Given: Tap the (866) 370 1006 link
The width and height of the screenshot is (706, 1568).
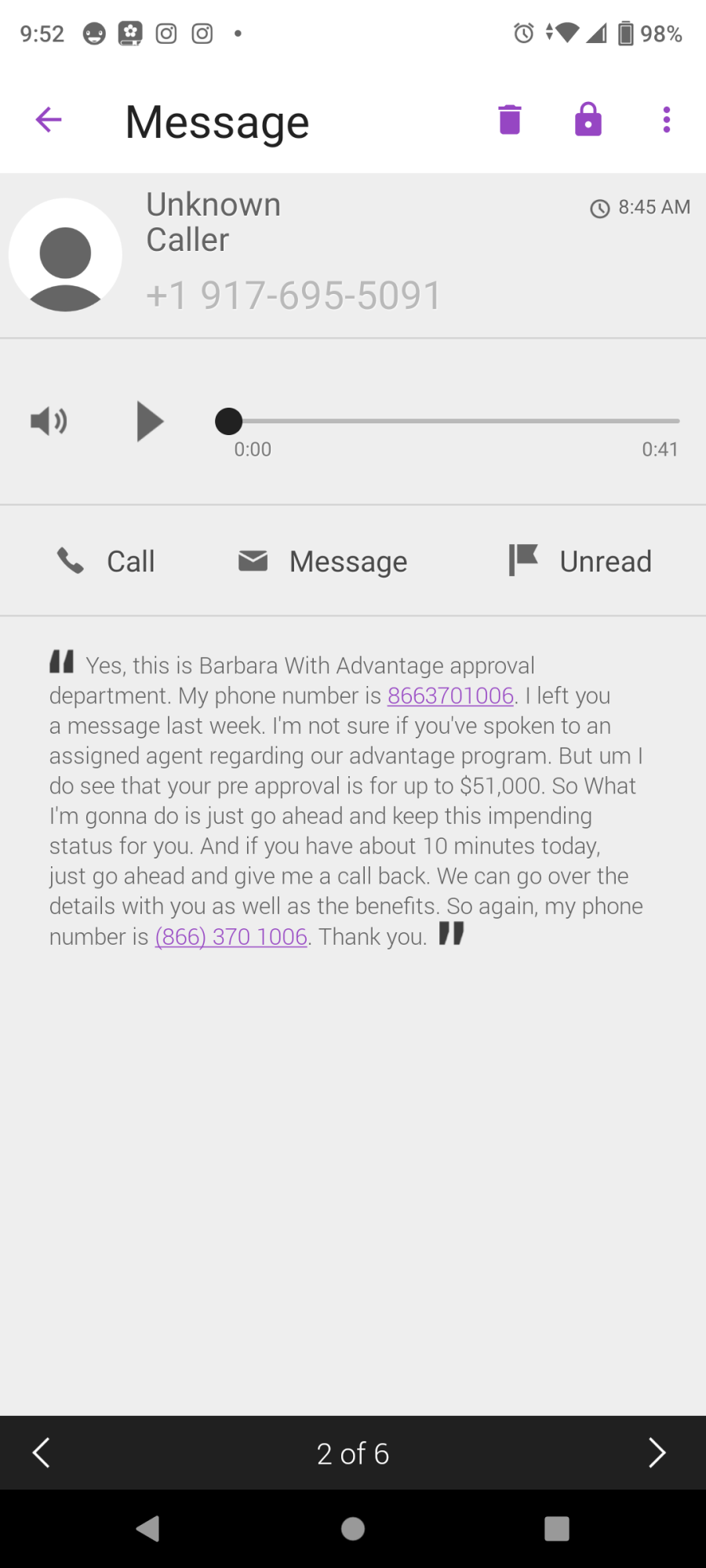Looking at the screenshot, I should [231, 936].
